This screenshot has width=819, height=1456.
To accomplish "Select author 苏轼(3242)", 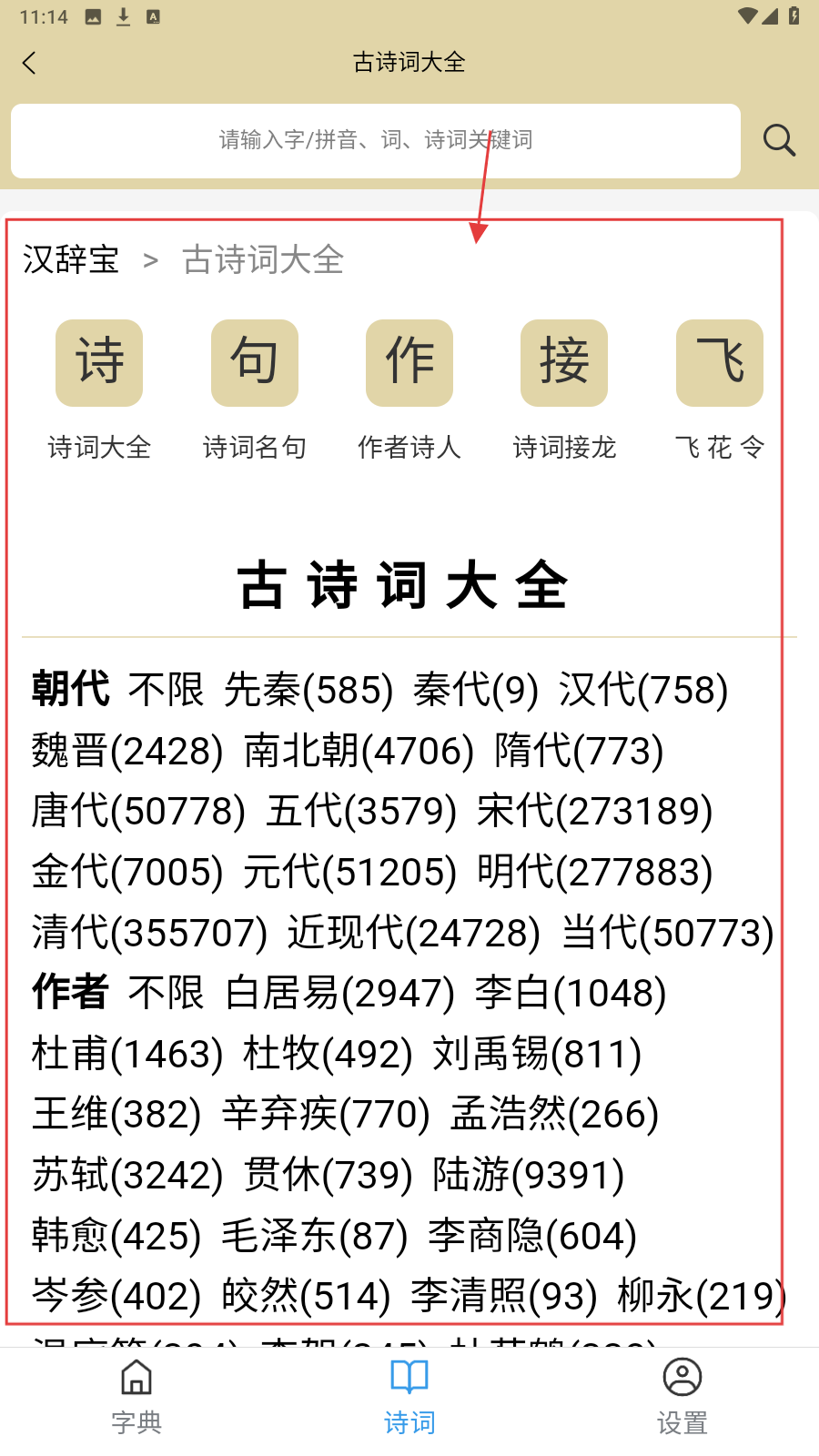I will pos(127,1176).
